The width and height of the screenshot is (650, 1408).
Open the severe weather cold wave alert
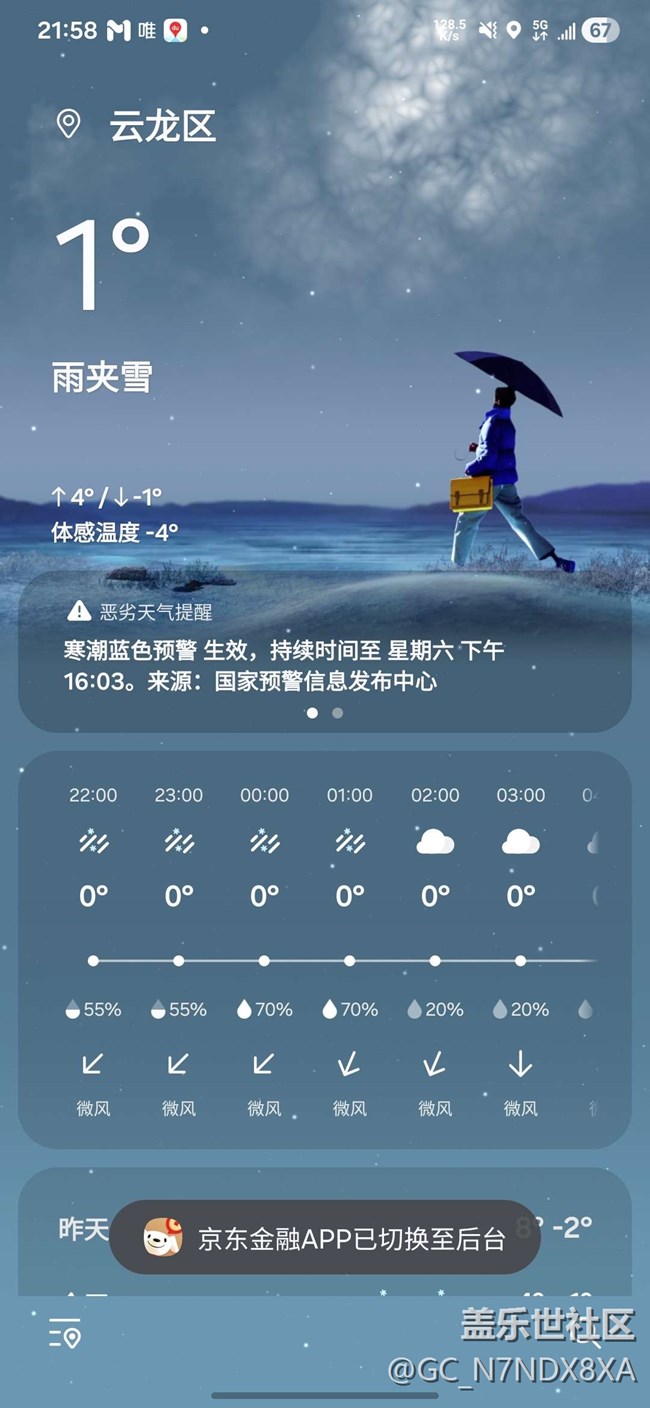pyautogui.click(x=324, y=651)
